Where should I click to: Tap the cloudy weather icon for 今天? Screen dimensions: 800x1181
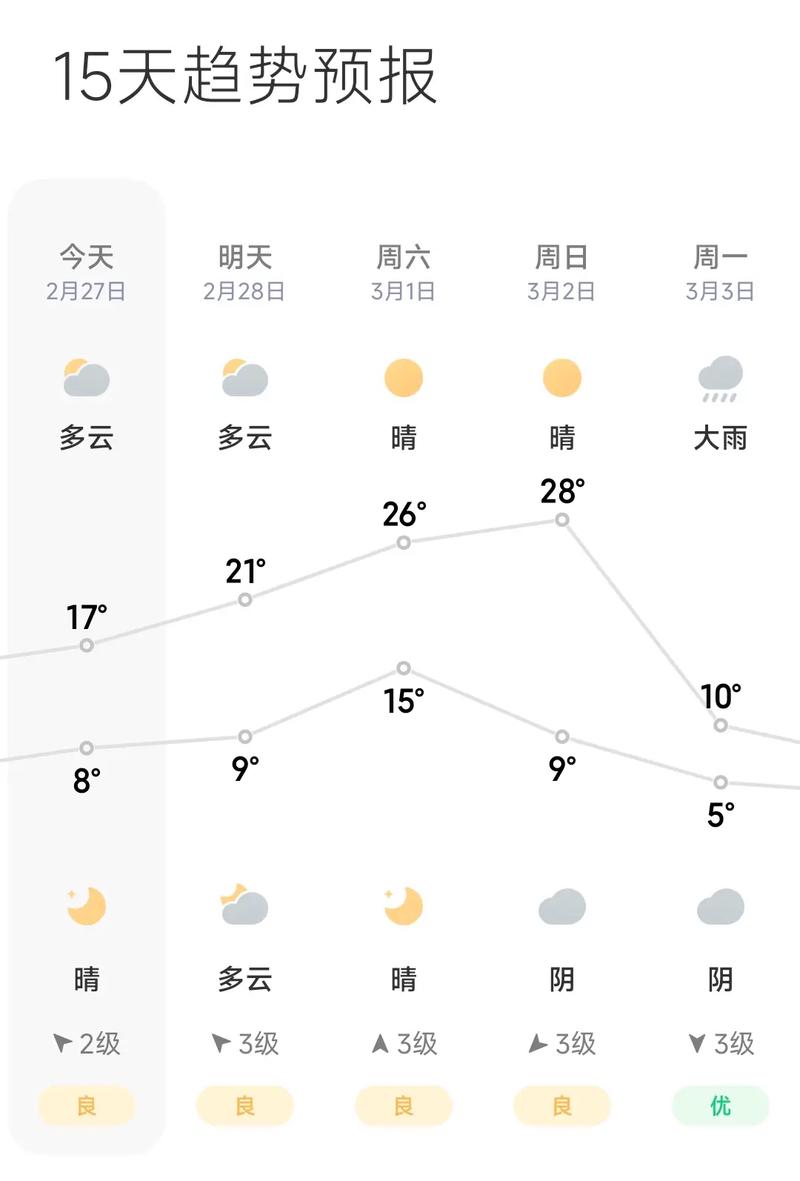(x=85, y=380)
